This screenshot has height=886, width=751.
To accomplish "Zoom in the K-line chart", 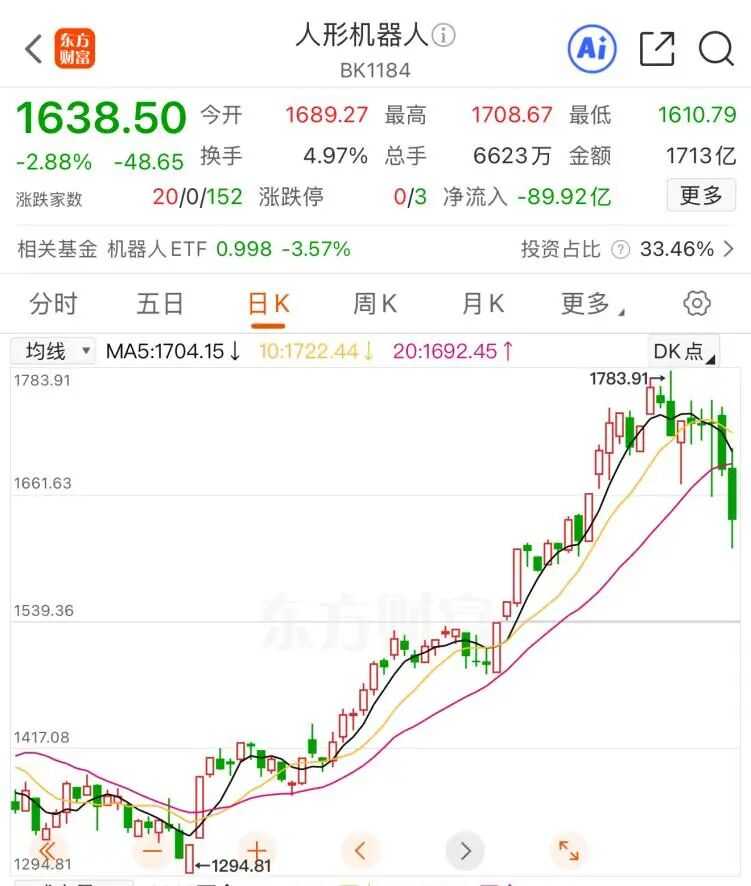I will [x=256, y=851].
